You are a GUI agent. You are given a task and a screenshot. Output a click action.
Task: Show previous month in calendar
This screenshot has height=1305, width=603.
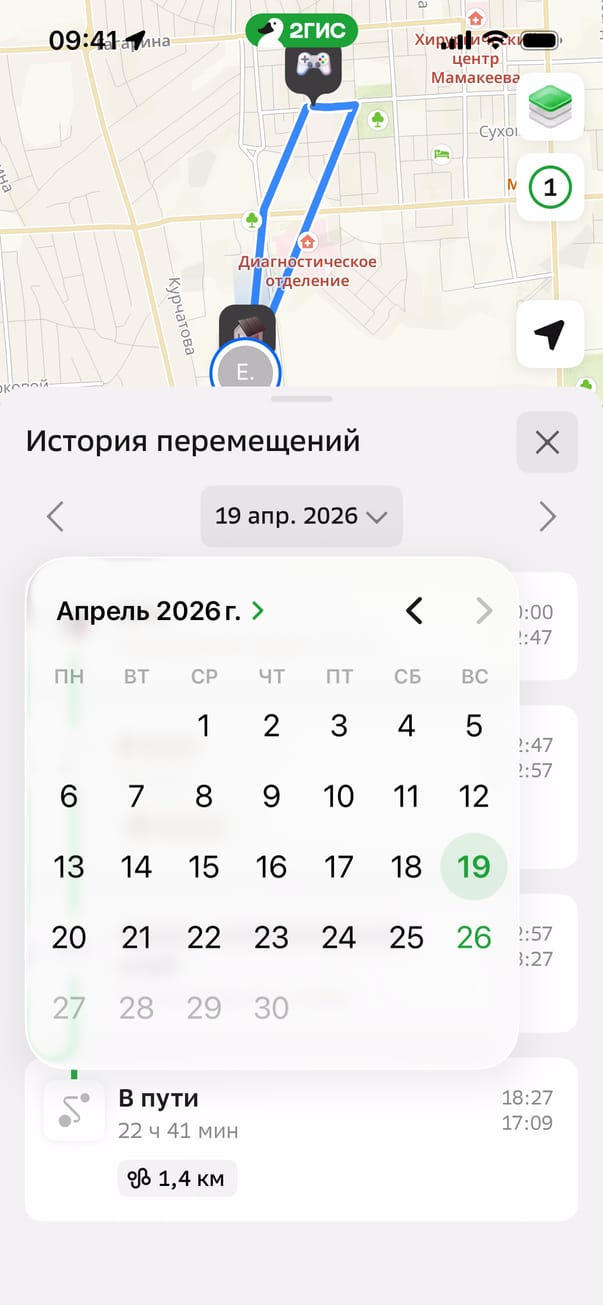coord(414,611)
